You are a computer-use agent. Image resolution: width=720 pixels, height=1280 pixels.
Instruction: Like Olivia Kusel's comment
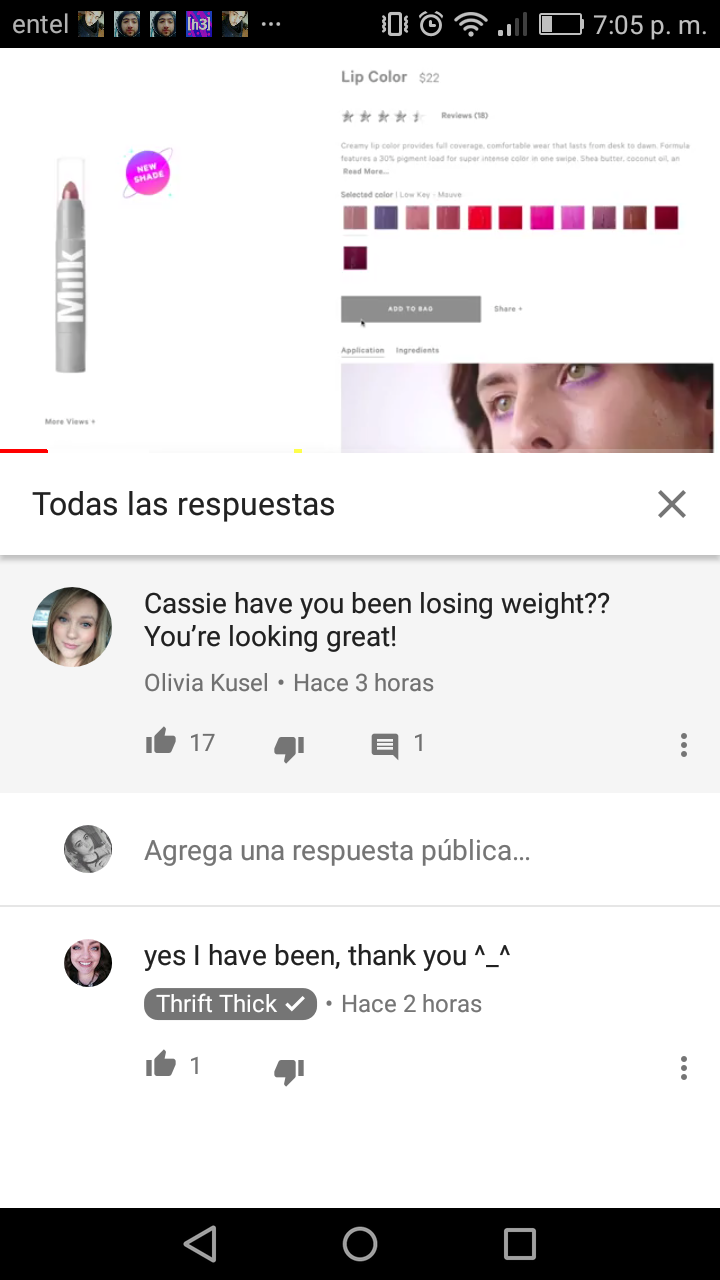[161, 743]
